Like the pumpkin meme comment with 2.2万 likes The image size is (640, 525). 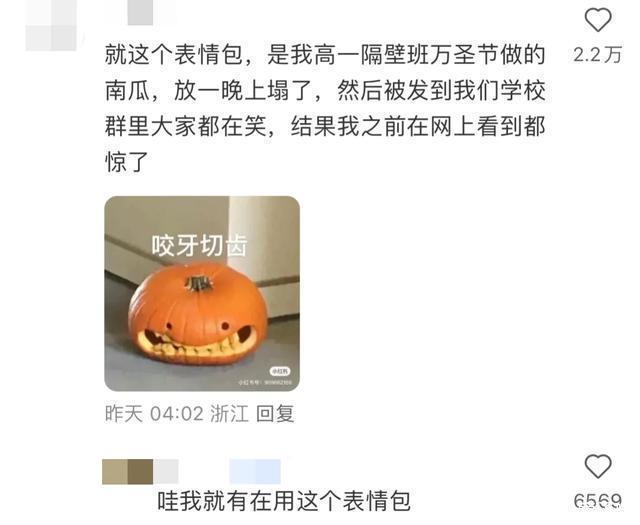tap(598, 21)
